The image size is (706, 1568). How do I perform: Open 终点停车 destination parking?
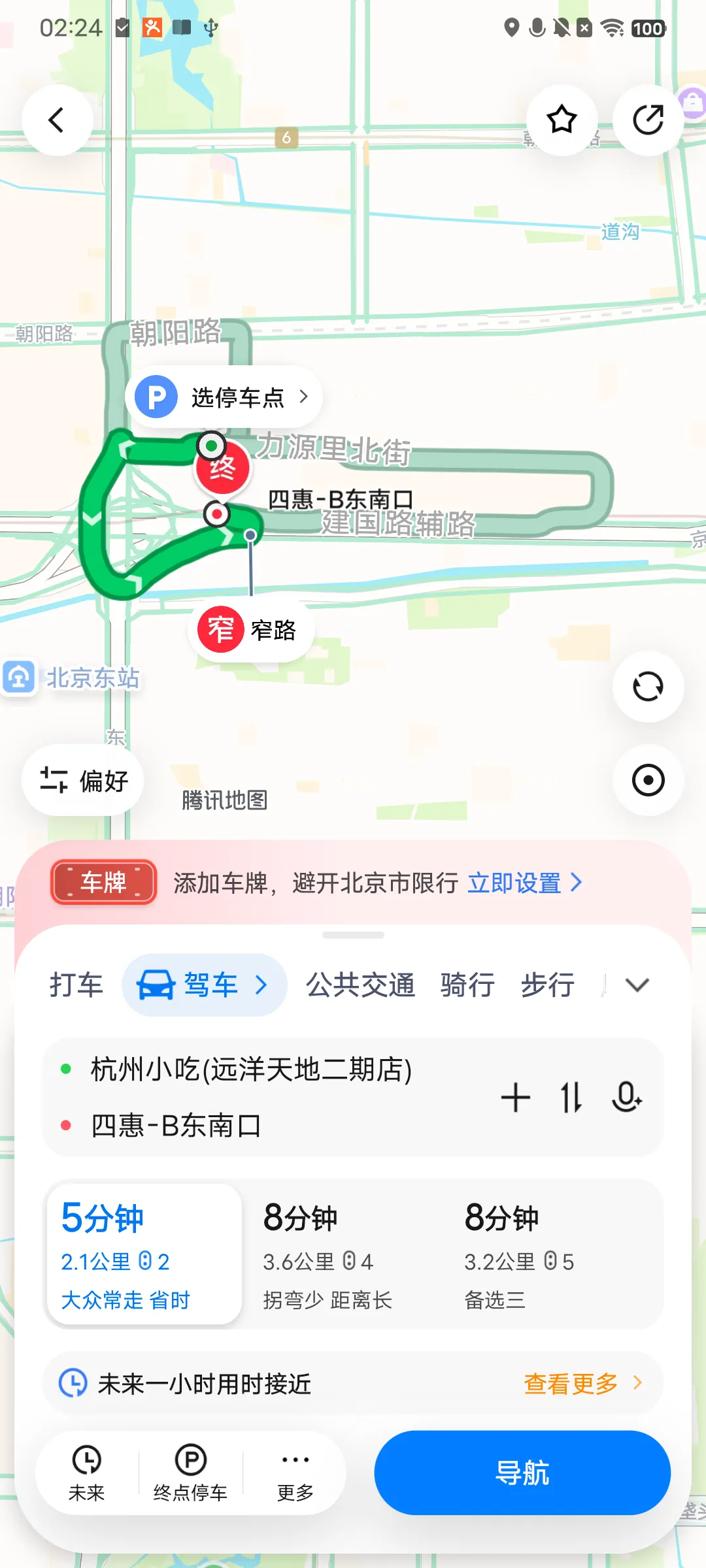[x=190, y=1473]
